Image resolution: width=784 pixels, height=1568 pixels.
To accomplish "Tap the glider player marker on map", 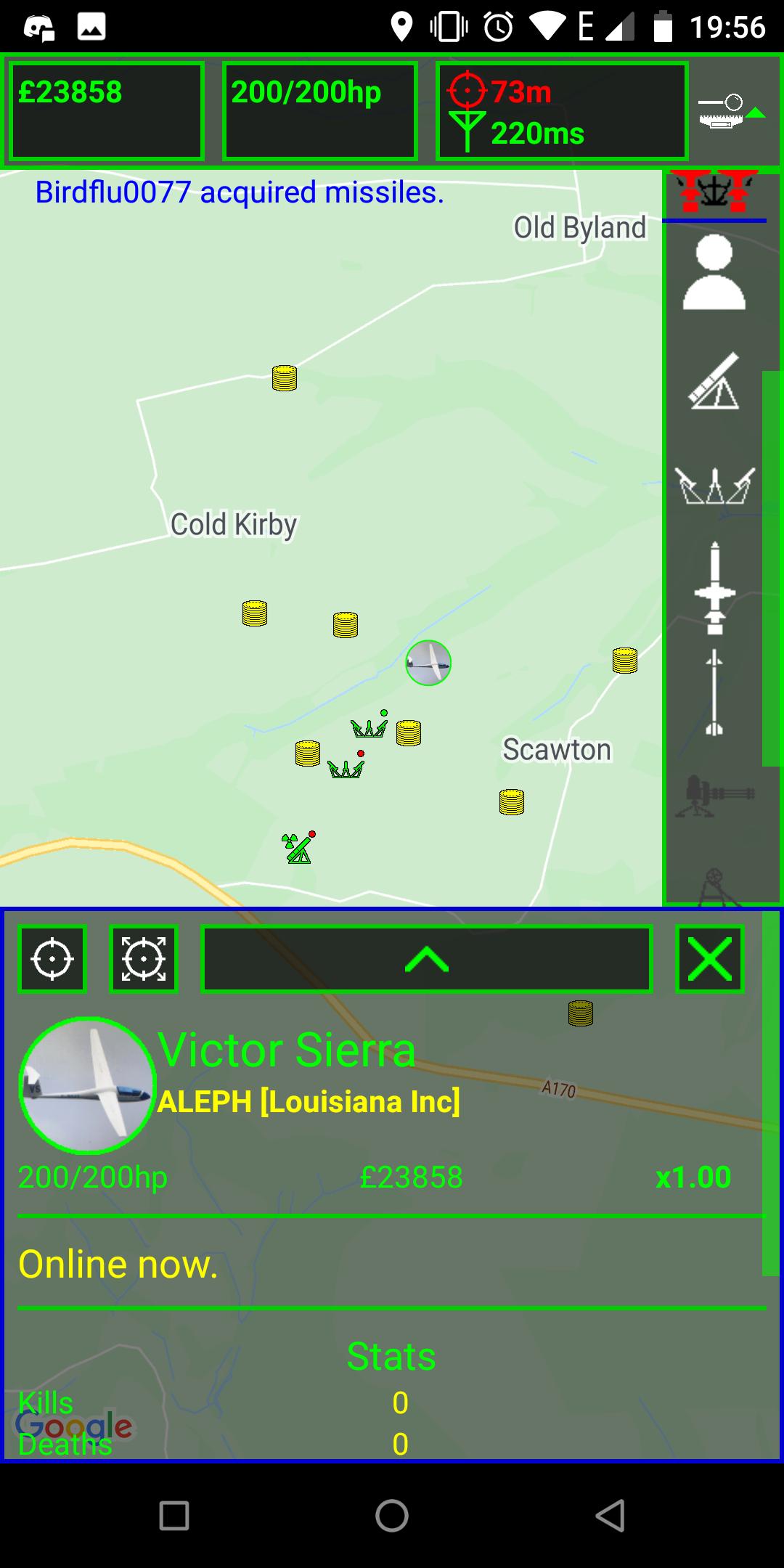I will 428,663.
